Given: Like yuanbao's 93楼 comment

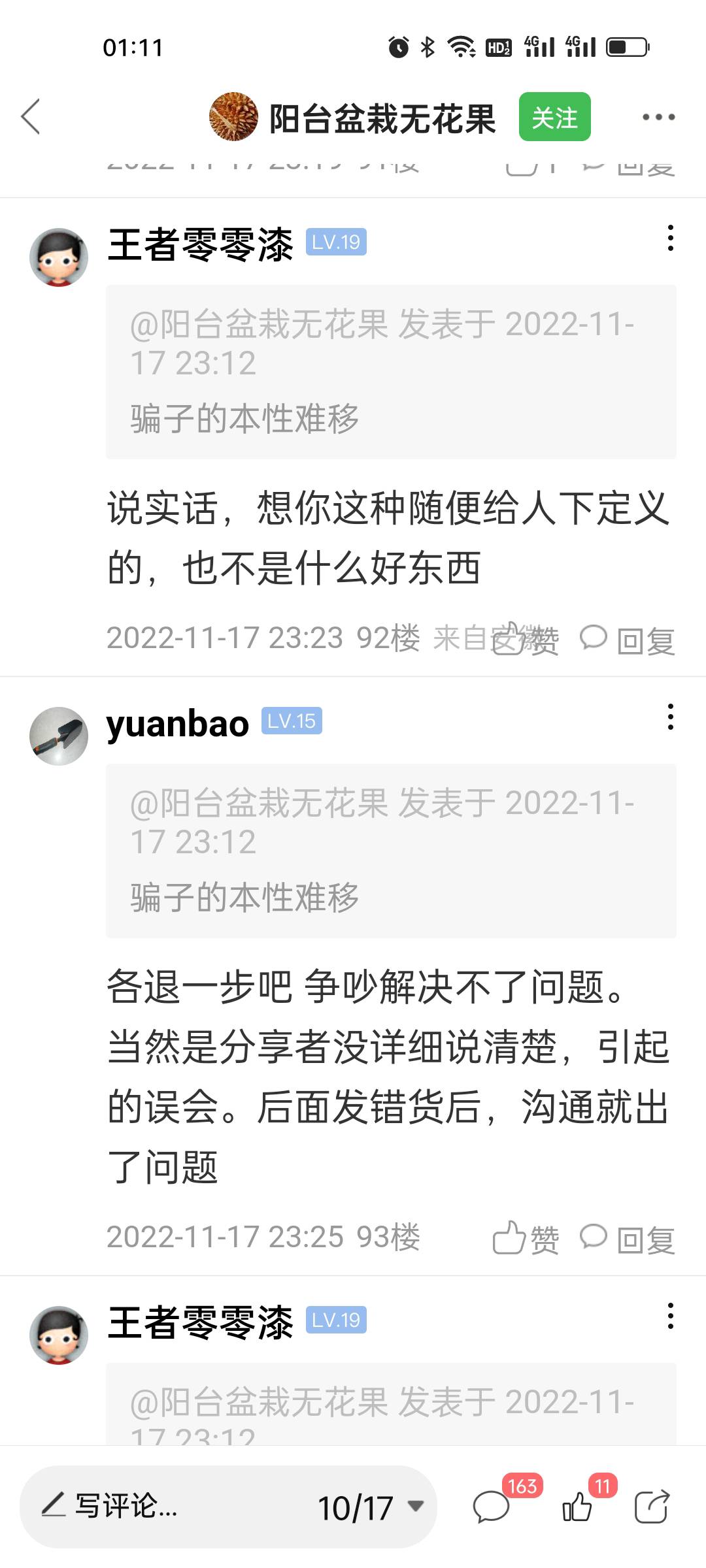Looking at the screenshot, I should (x=525, y=1238).
